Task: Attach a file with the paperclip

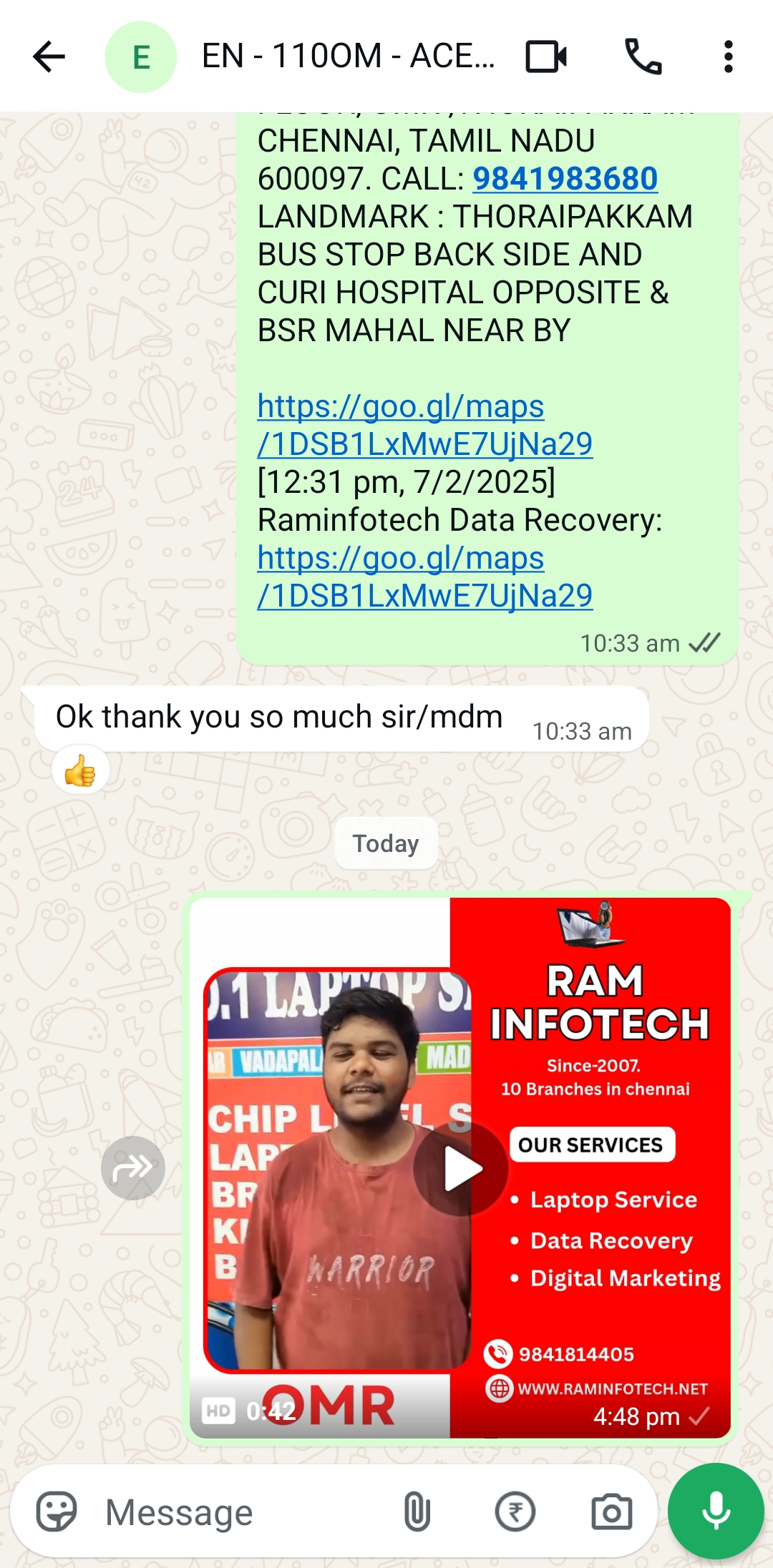Action: coord(417,1511)
